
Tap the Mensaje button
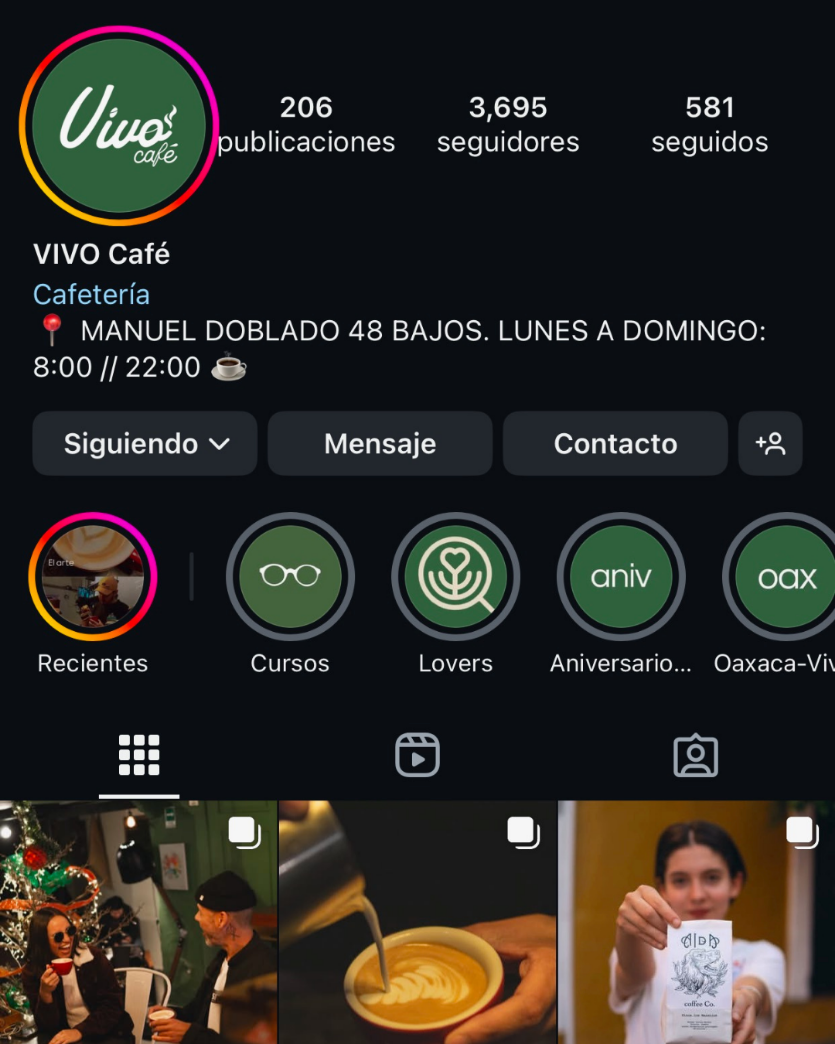tap(380, 443)
